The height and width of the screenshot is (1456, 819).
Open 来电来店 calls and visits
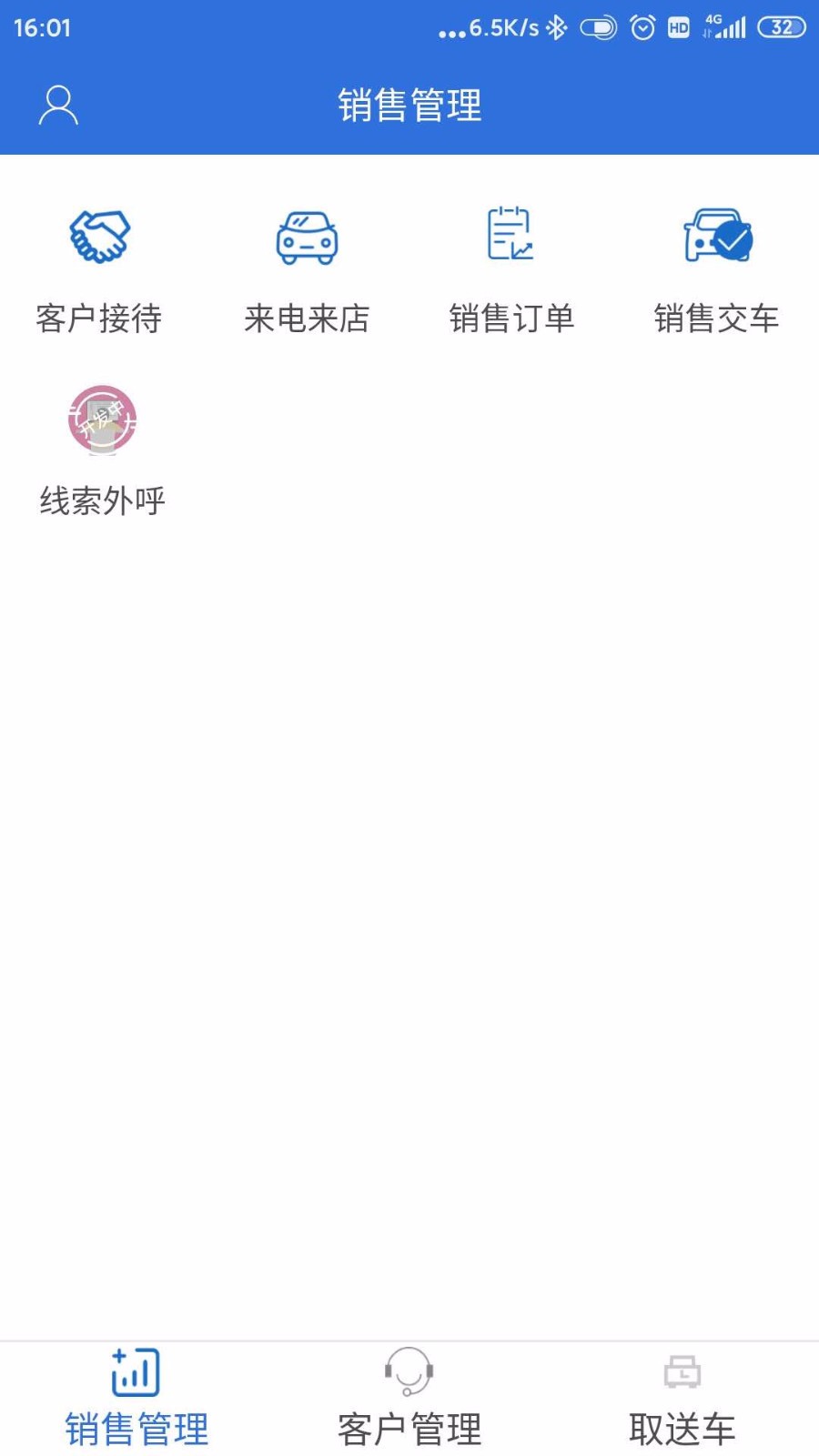(x=307, y=269)
